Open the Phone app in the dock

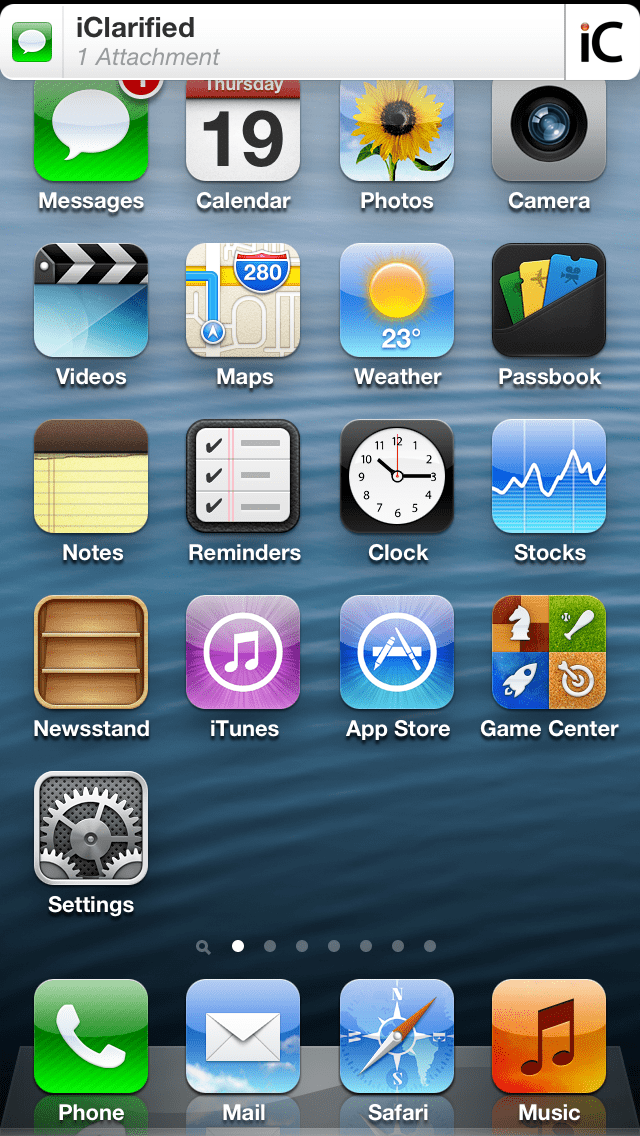tap(91, 1037)
